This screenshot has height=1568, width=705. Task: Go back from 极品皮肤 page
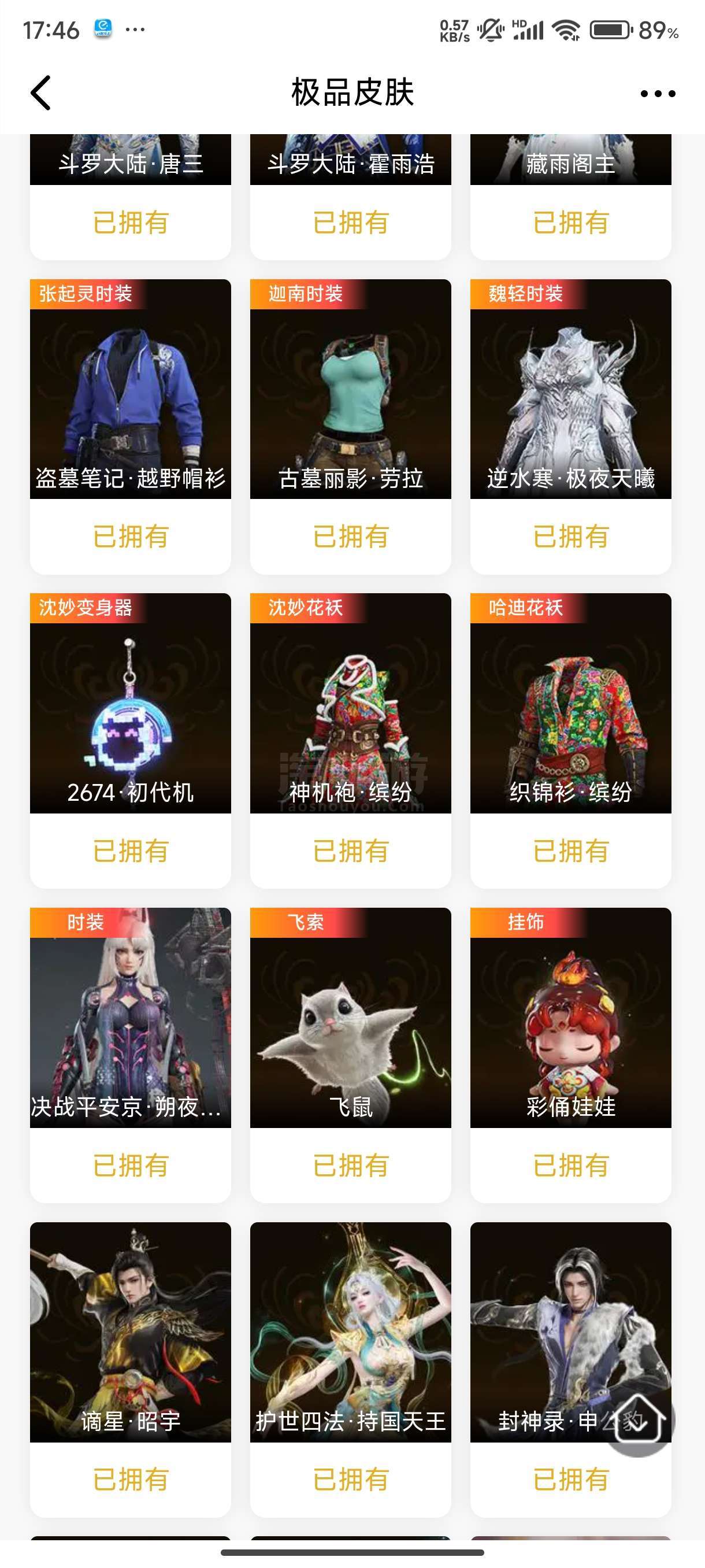[41, 93]
